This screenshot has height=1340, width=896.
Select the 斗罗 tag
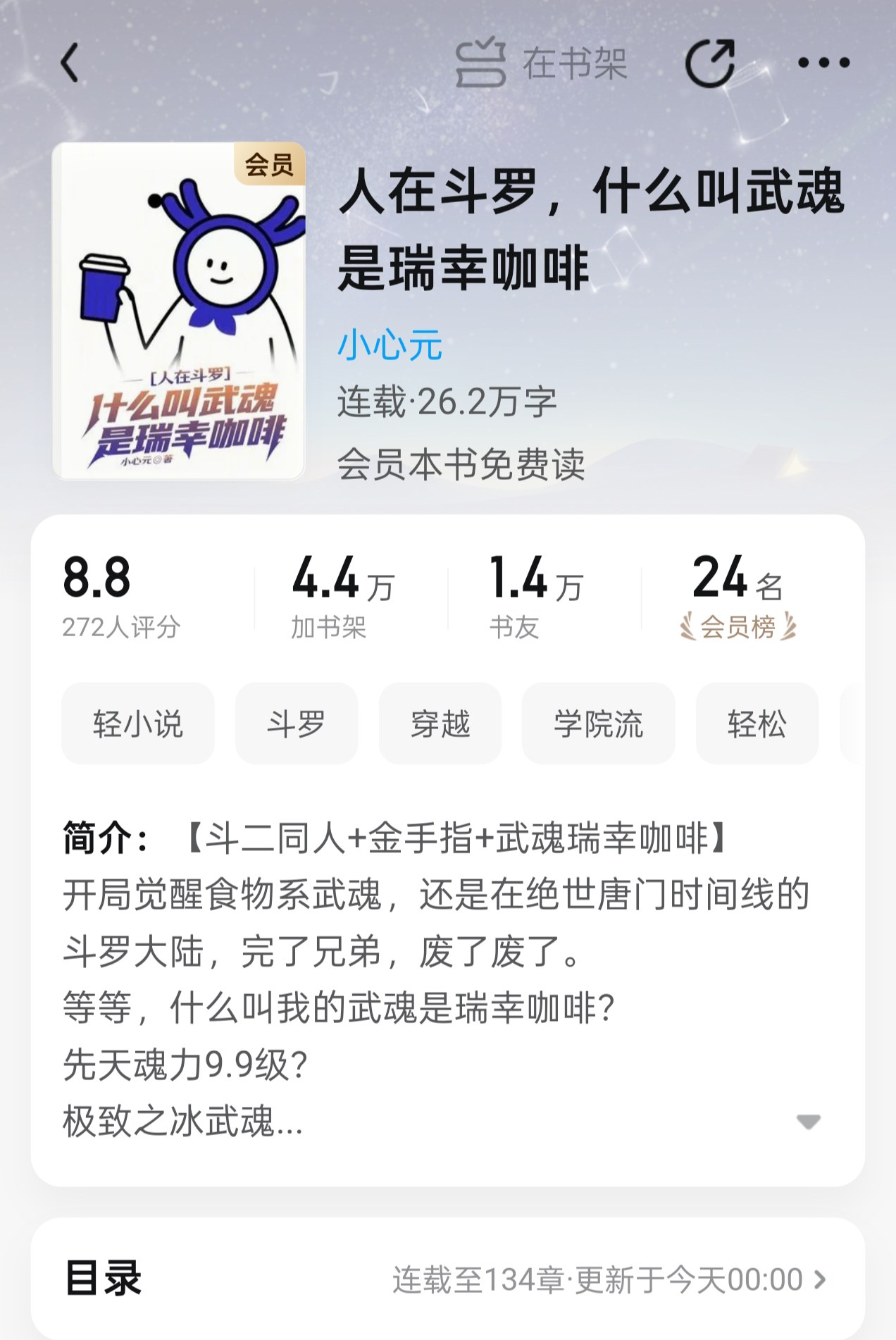coord(296,724)
